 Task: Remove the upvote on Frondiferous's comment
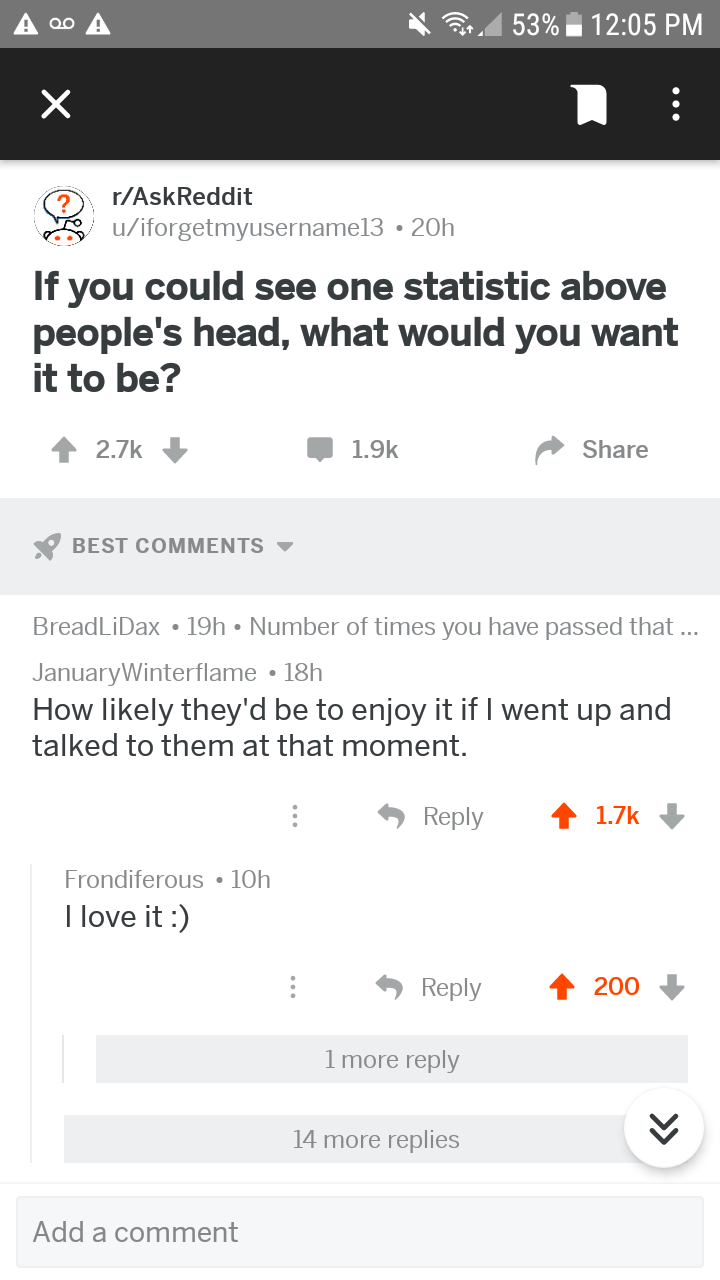[x=563, y=988]
